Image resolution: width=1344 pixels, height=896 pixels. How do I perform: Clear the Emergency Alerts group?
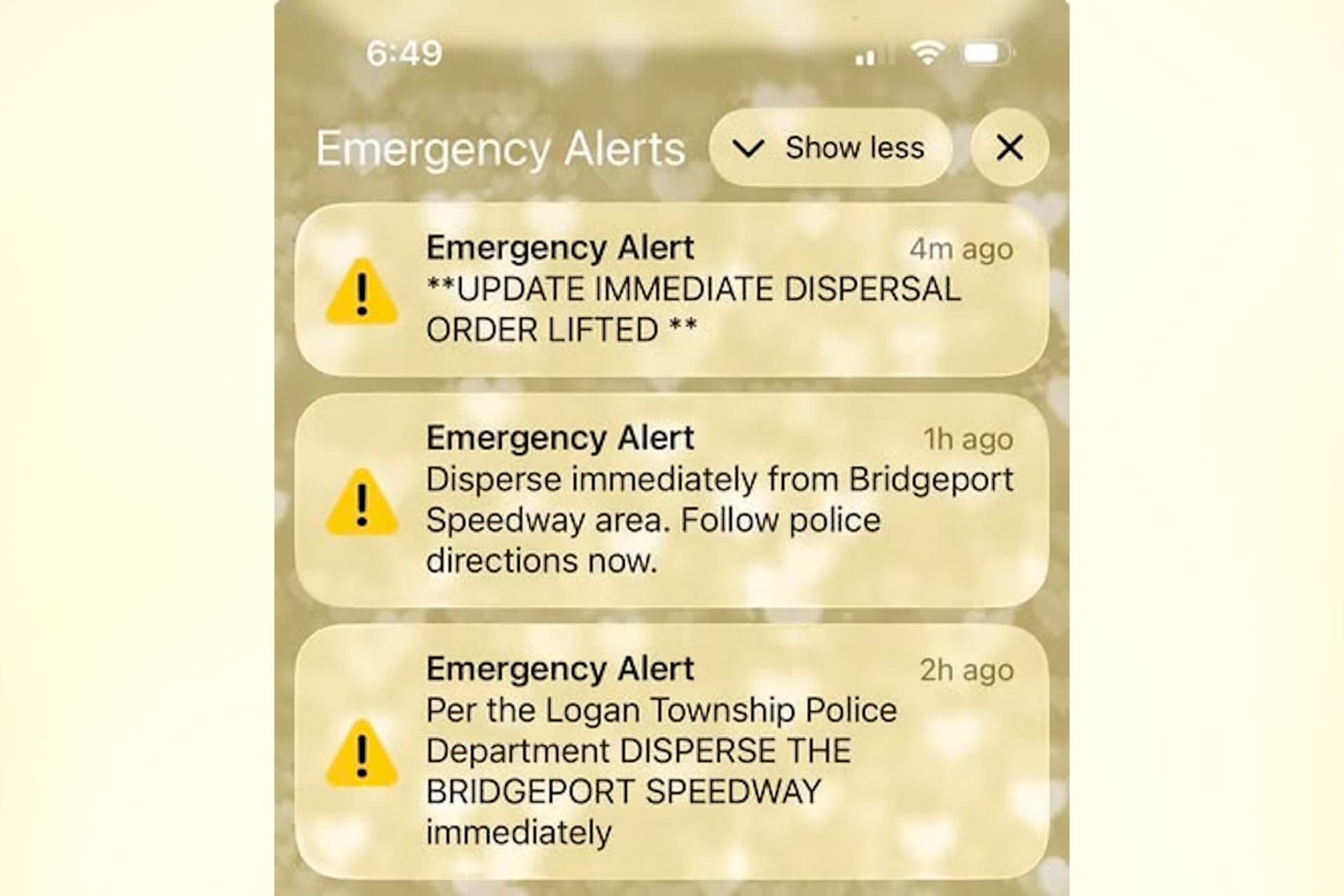(1009, 148)
